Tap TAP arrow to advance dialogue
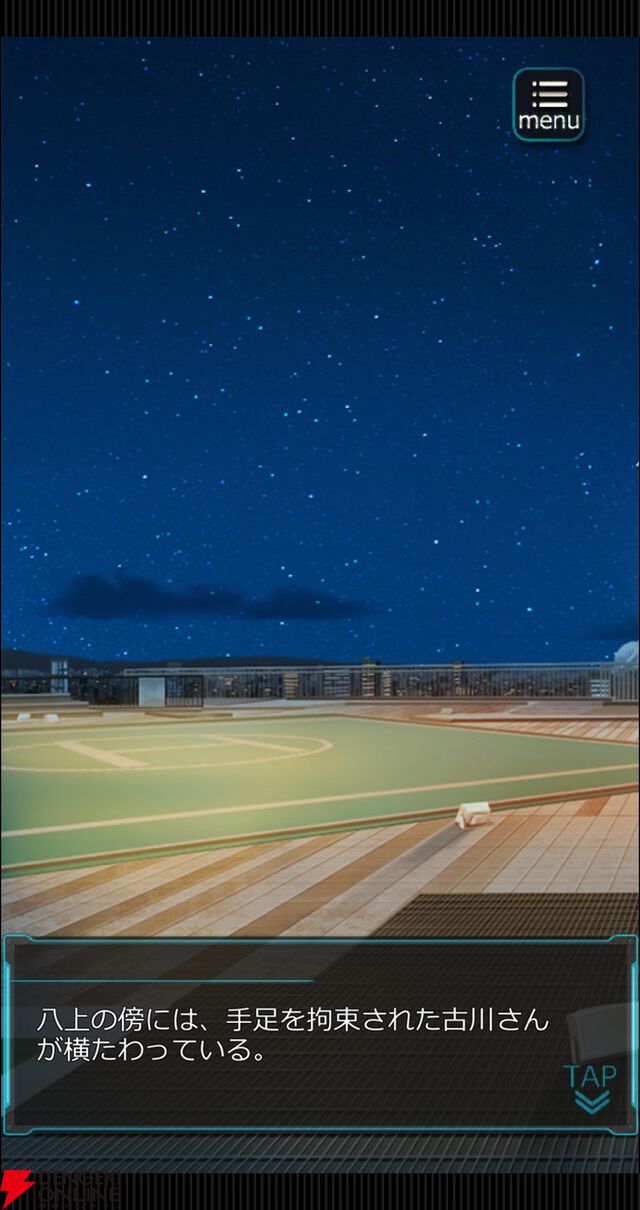 (591, 1088)
